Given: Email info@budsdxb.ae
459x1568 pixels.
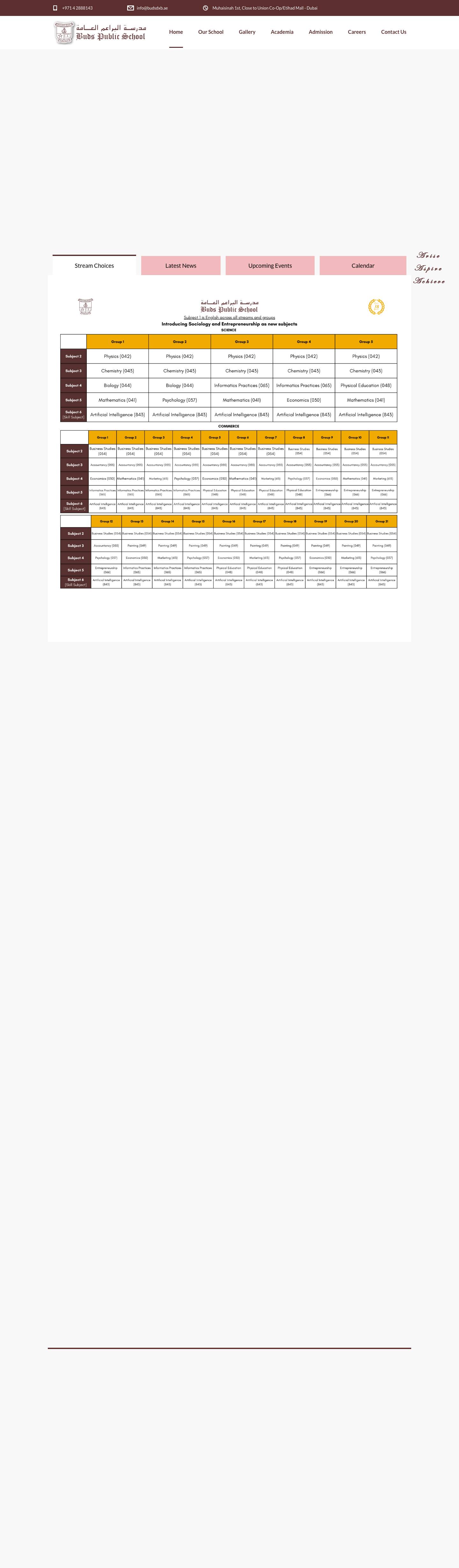Looking at the screenshot, I should (x=152, y=8).
